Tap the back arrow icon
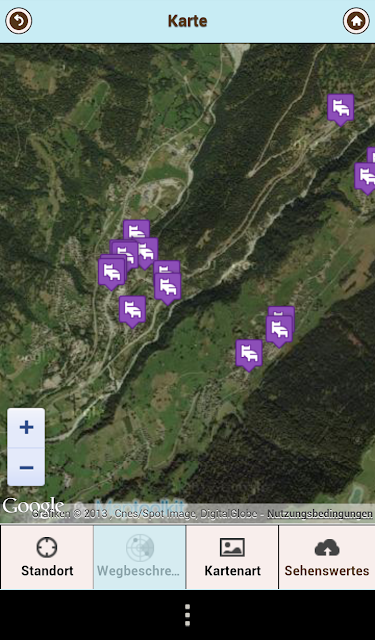The width and height of the screenshot is (375, 640). pyautogui.click(x=18, y=21)
